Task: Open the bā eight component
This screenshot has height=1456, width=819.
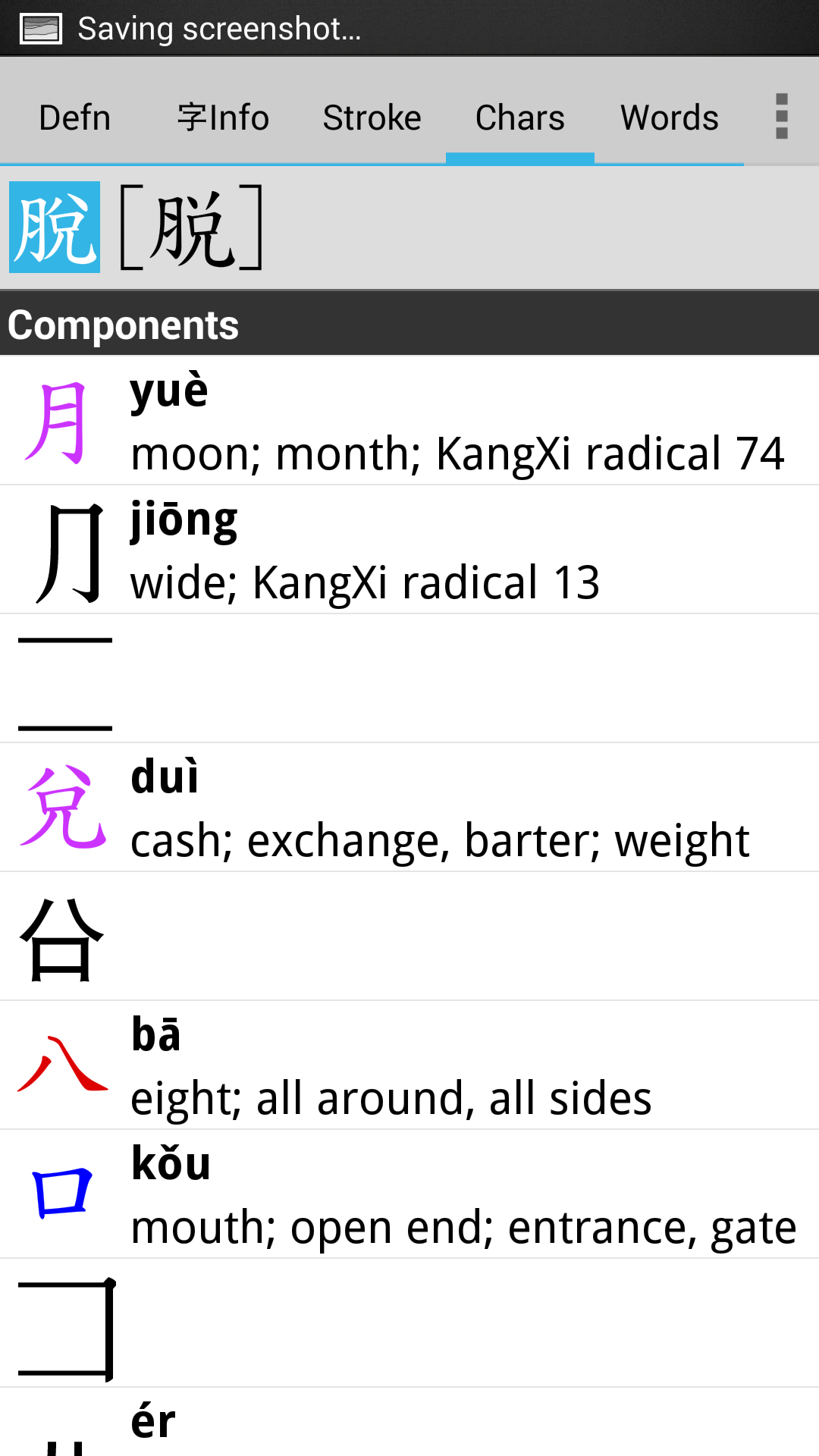Action: [x=409, y=1065]
